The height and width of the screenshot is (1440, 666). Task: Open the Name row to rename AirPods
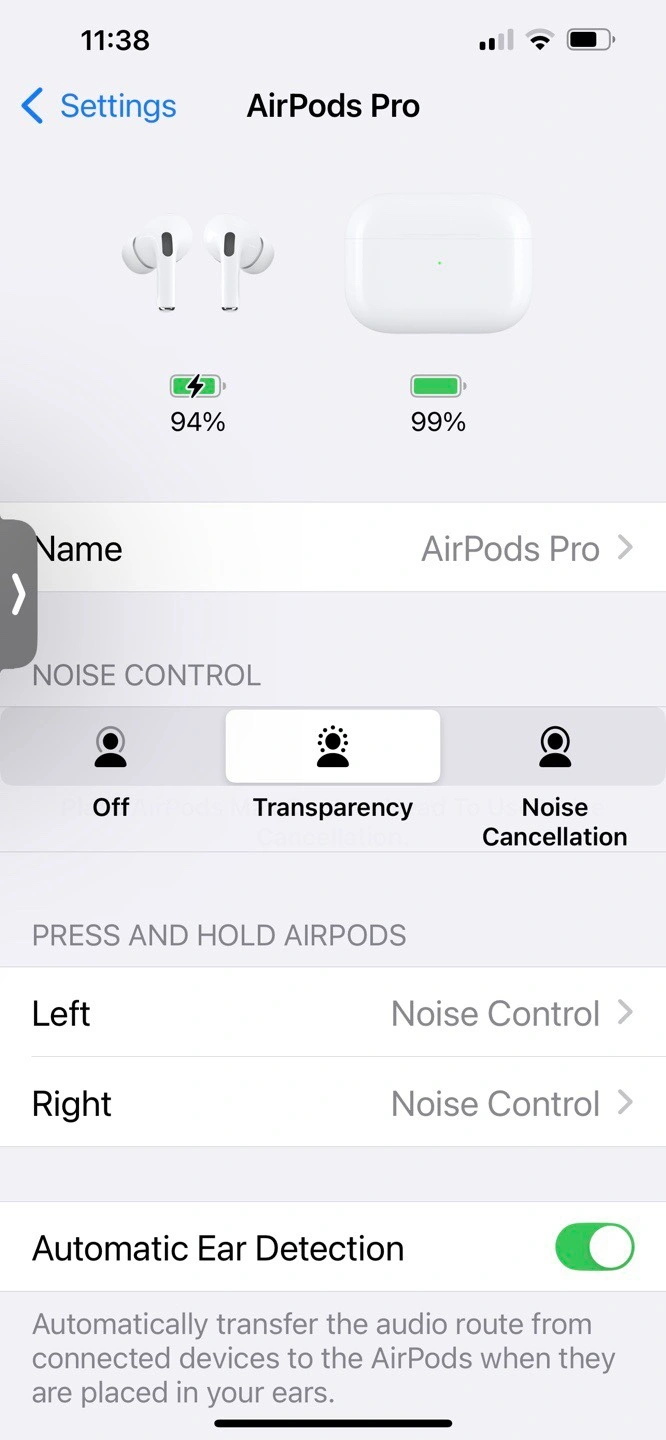click(333, 548)
